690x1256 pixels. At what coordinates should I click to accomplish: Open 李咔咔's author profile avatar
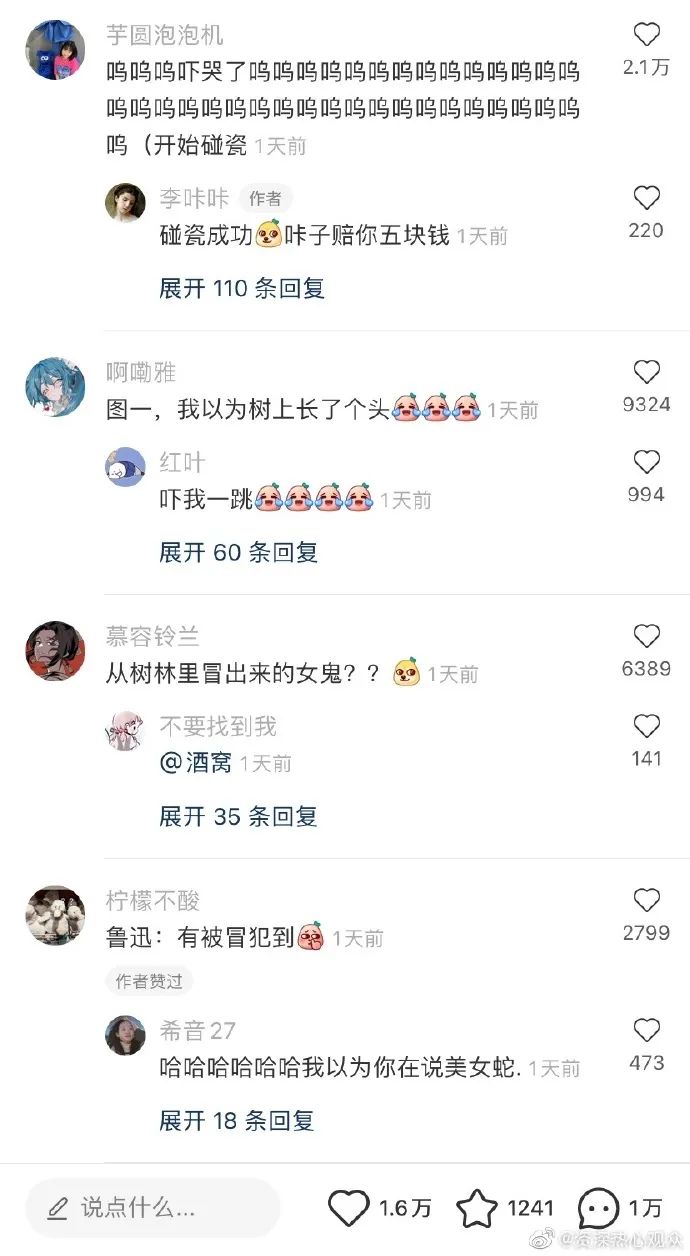[126, 203]
